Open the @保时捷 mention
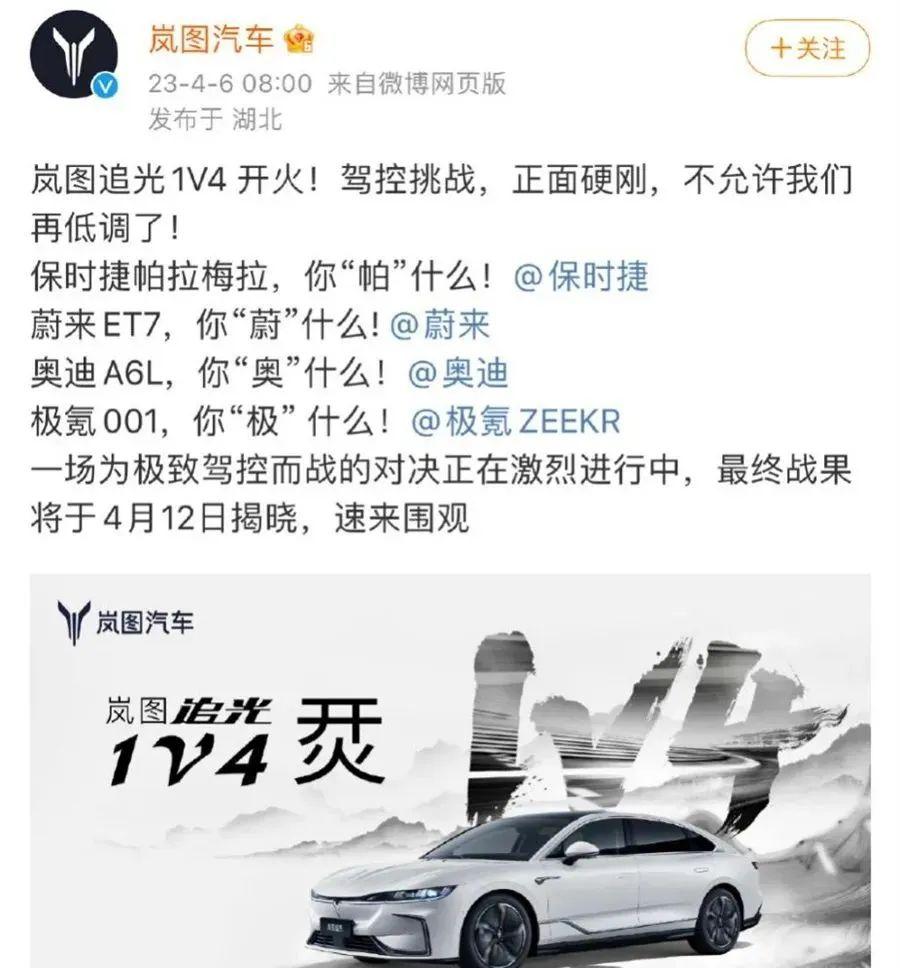The image size is (900, 968). coord(581,277)
